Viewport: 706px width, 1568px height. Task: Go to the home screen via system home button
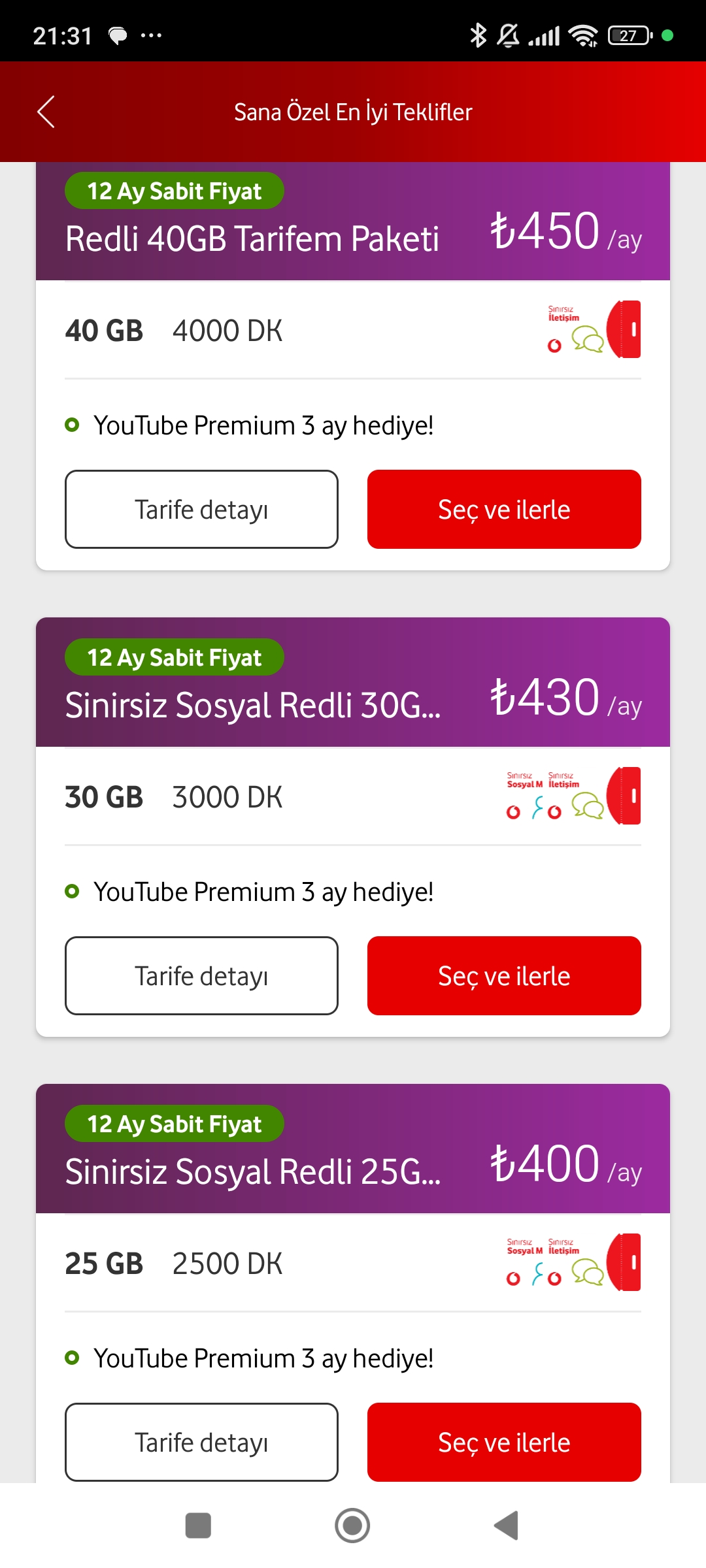point(352,1526)
